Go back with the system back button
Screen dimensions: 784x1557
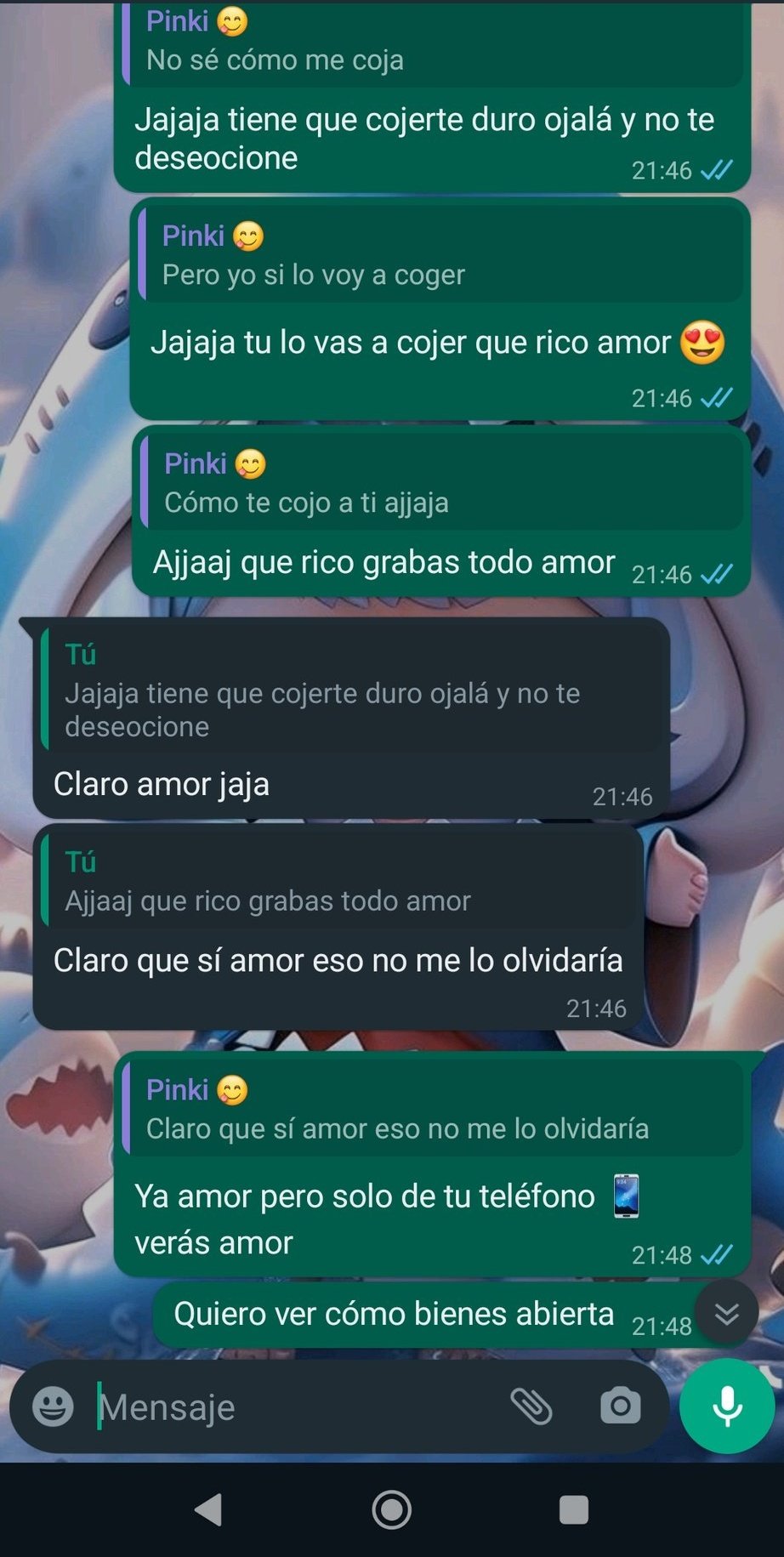click(209, 1509)
